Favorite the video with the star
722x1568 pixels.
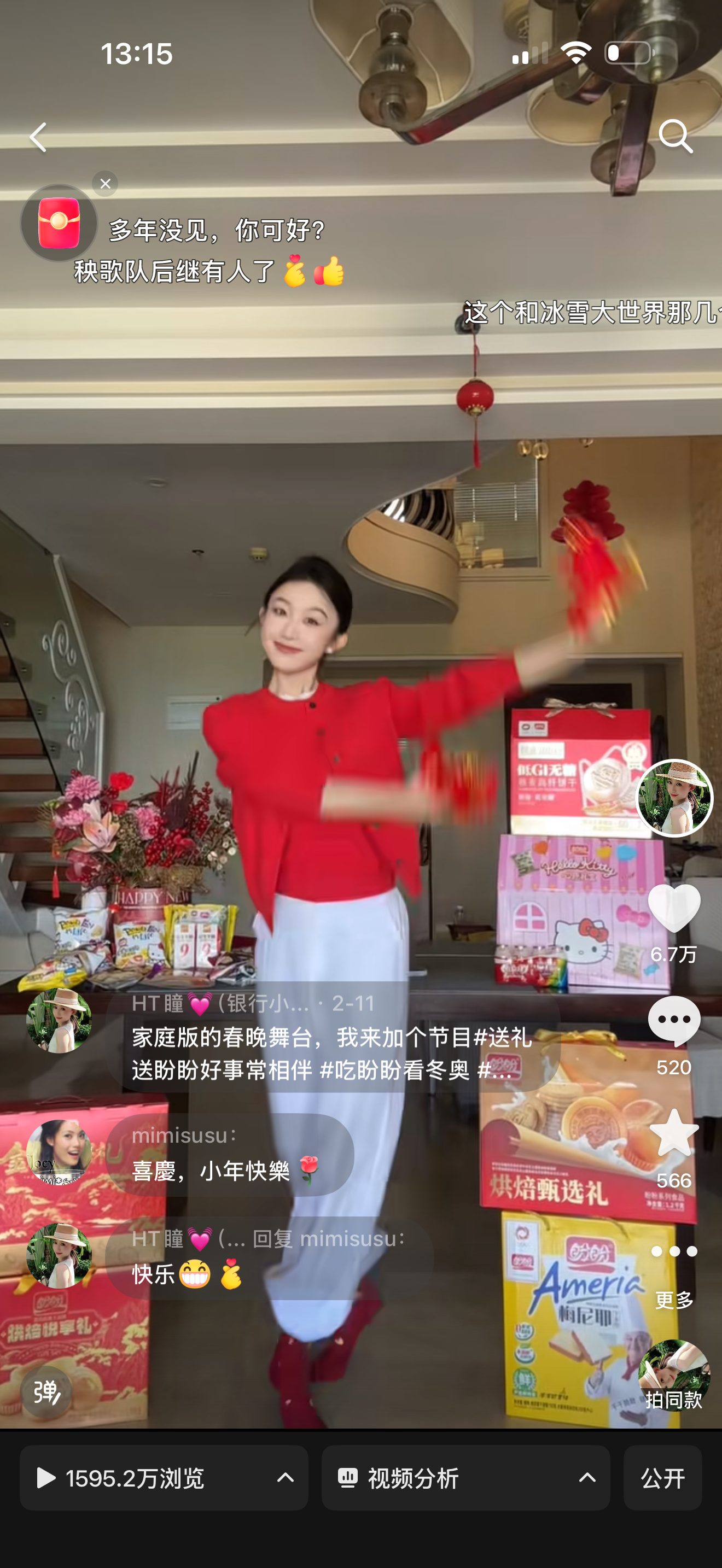pyautogui.click(x=674, y=1134)
